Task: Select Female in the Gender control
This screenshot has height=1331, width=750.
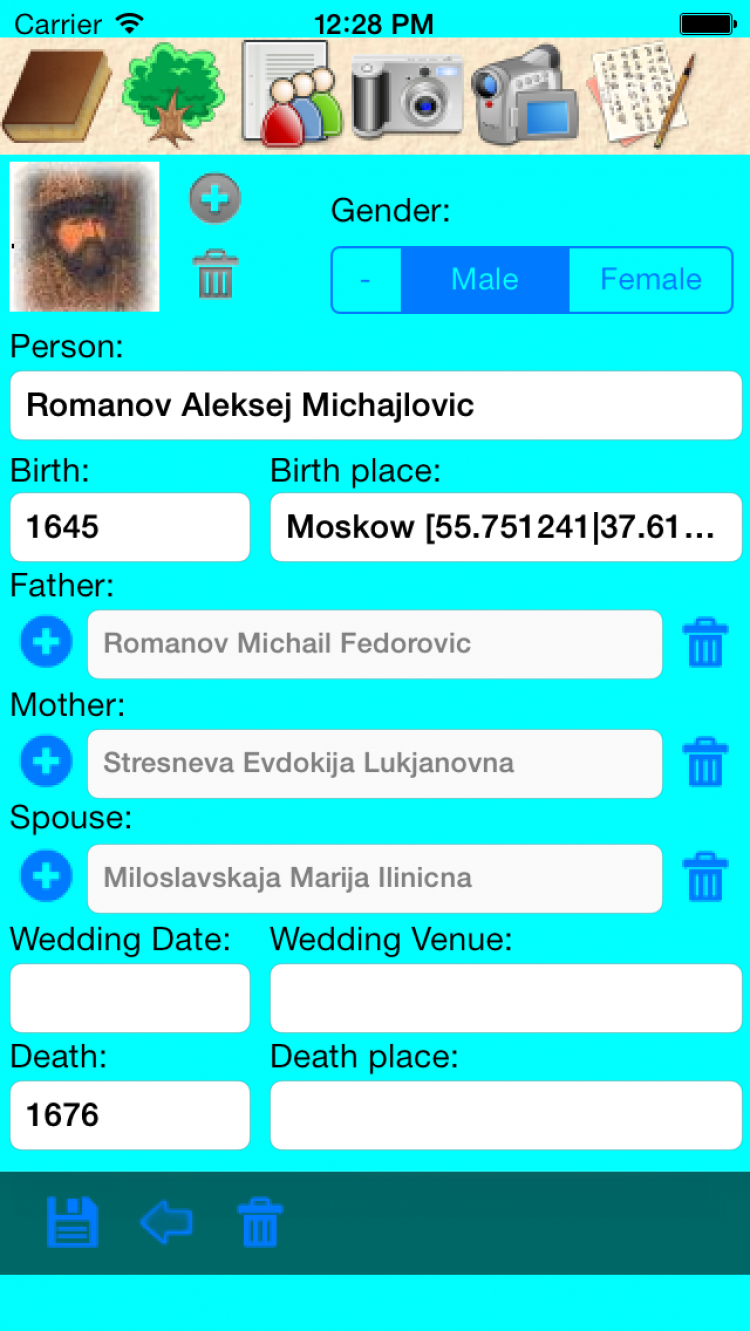Action: [650, 279]
